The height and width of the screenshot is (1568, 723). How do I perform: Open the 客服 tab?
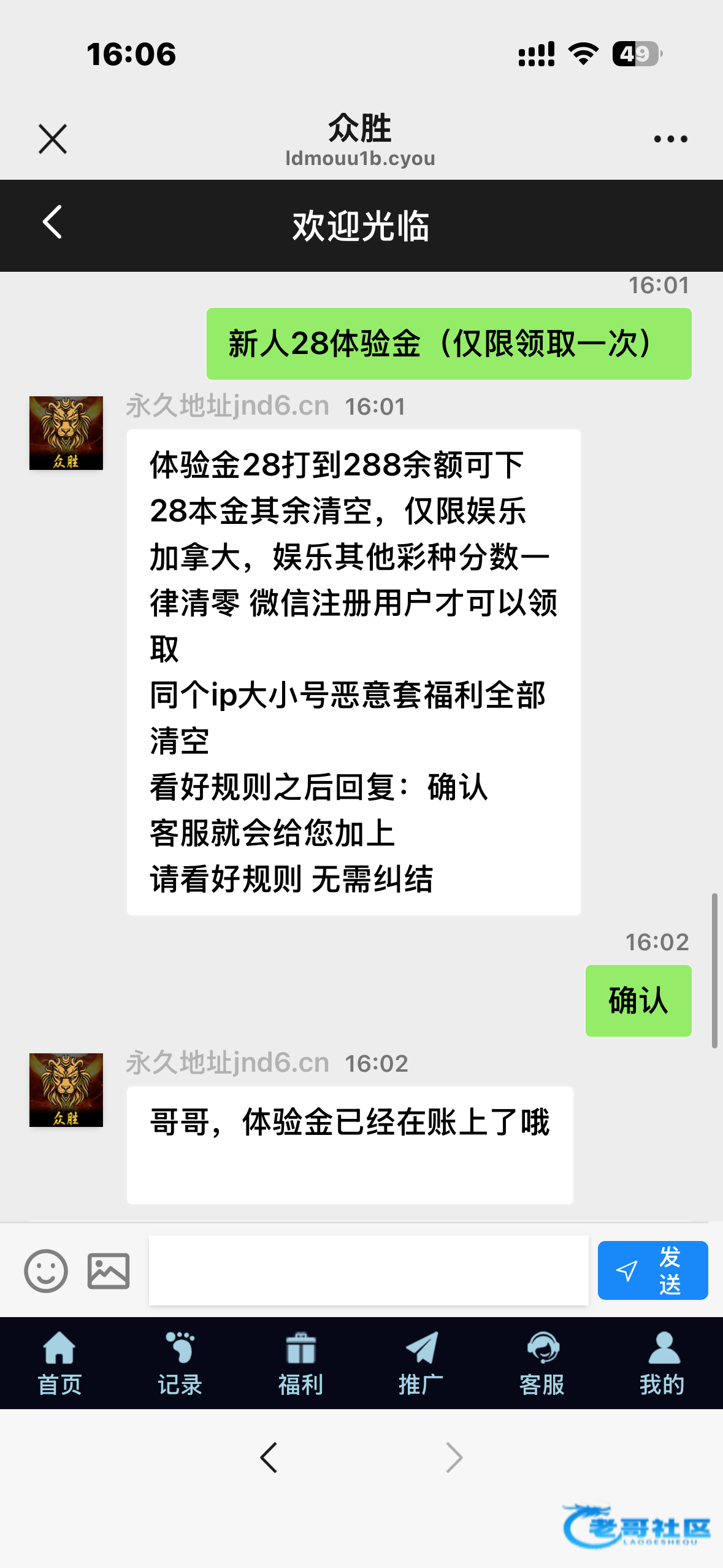541,1363
